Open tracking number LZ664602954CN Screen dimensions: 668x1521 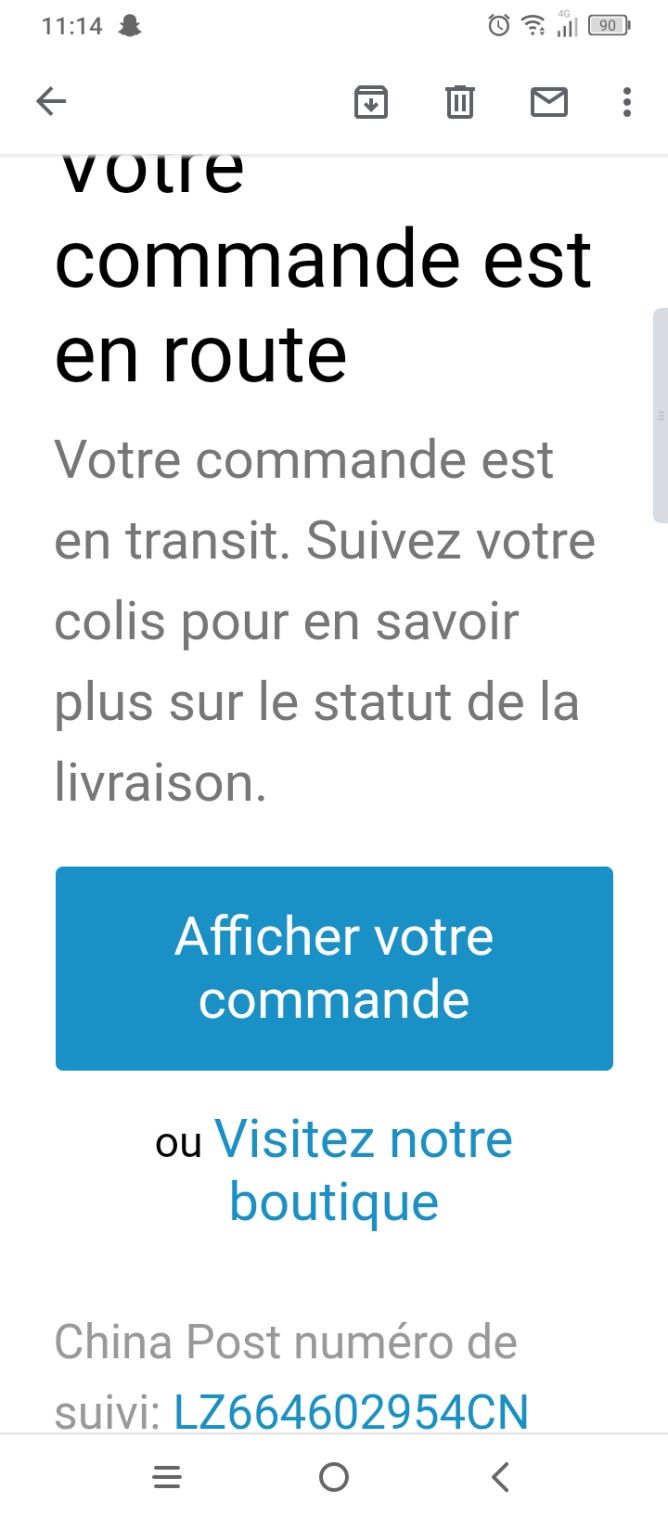click(x=351, y=1412)
